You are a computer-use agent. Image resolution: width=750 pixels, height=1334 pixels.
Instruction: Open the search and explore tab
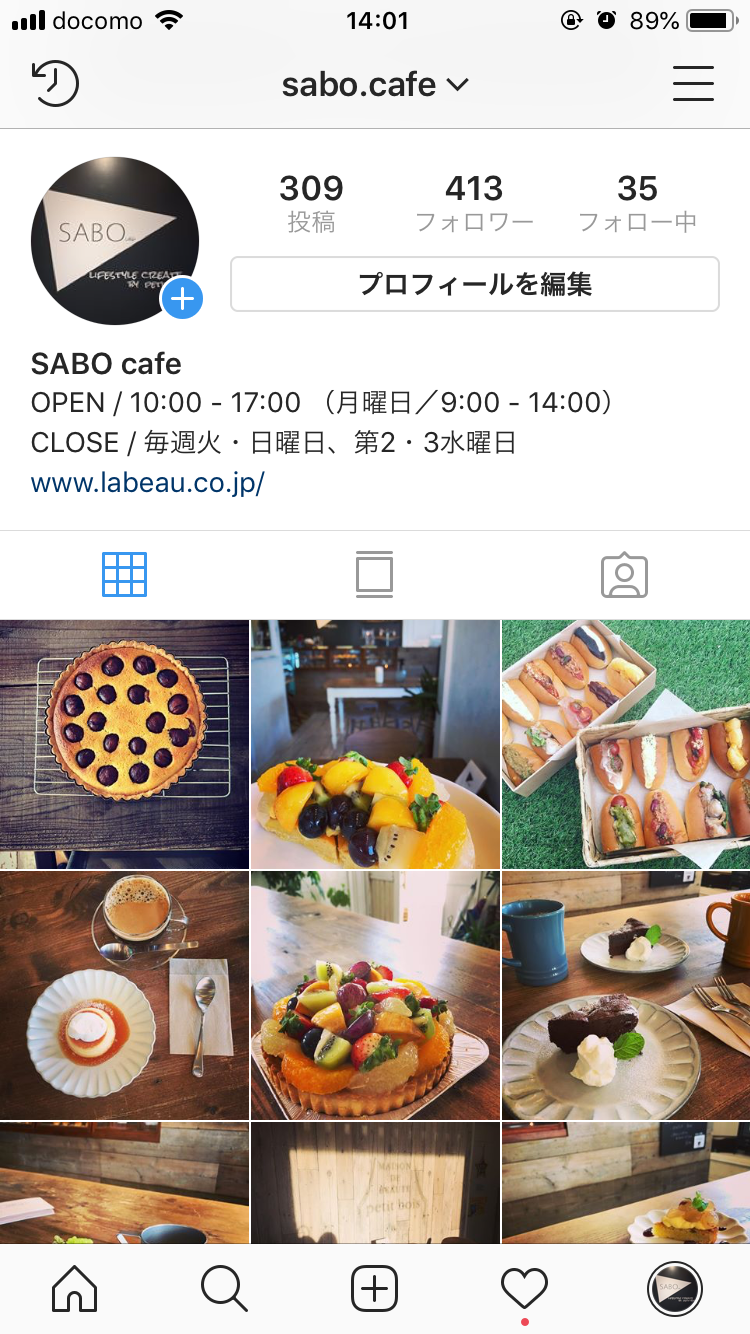coord(224,1289)
